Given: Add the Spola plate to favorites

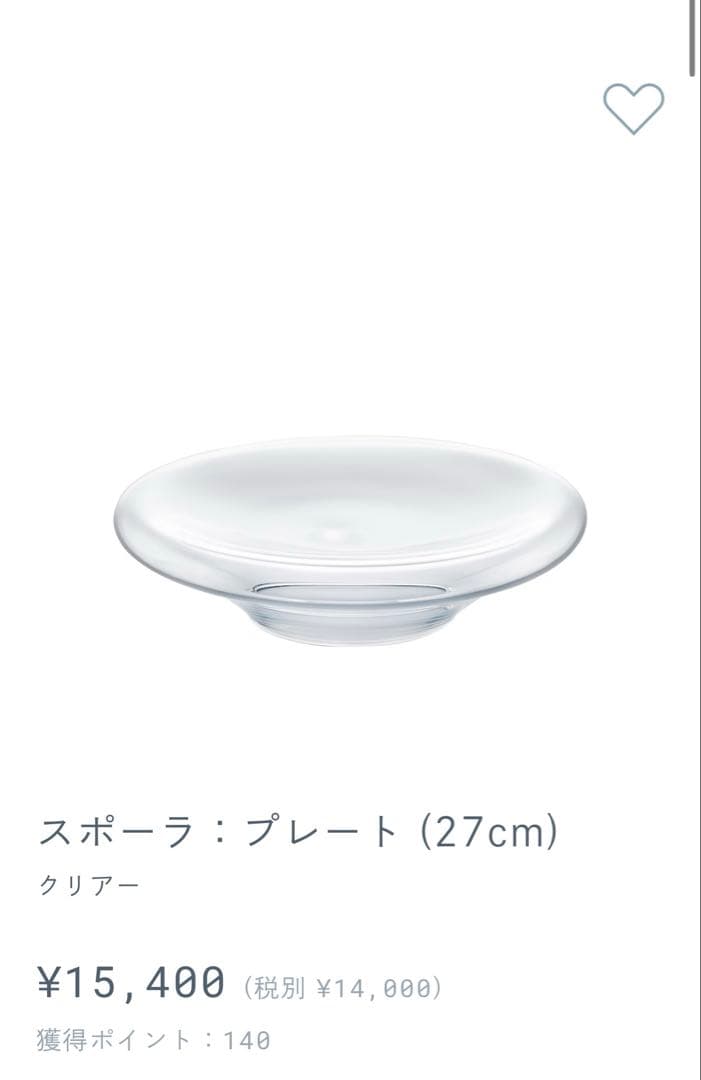Looking at the screenshot, I should click(x=634, y=108).
